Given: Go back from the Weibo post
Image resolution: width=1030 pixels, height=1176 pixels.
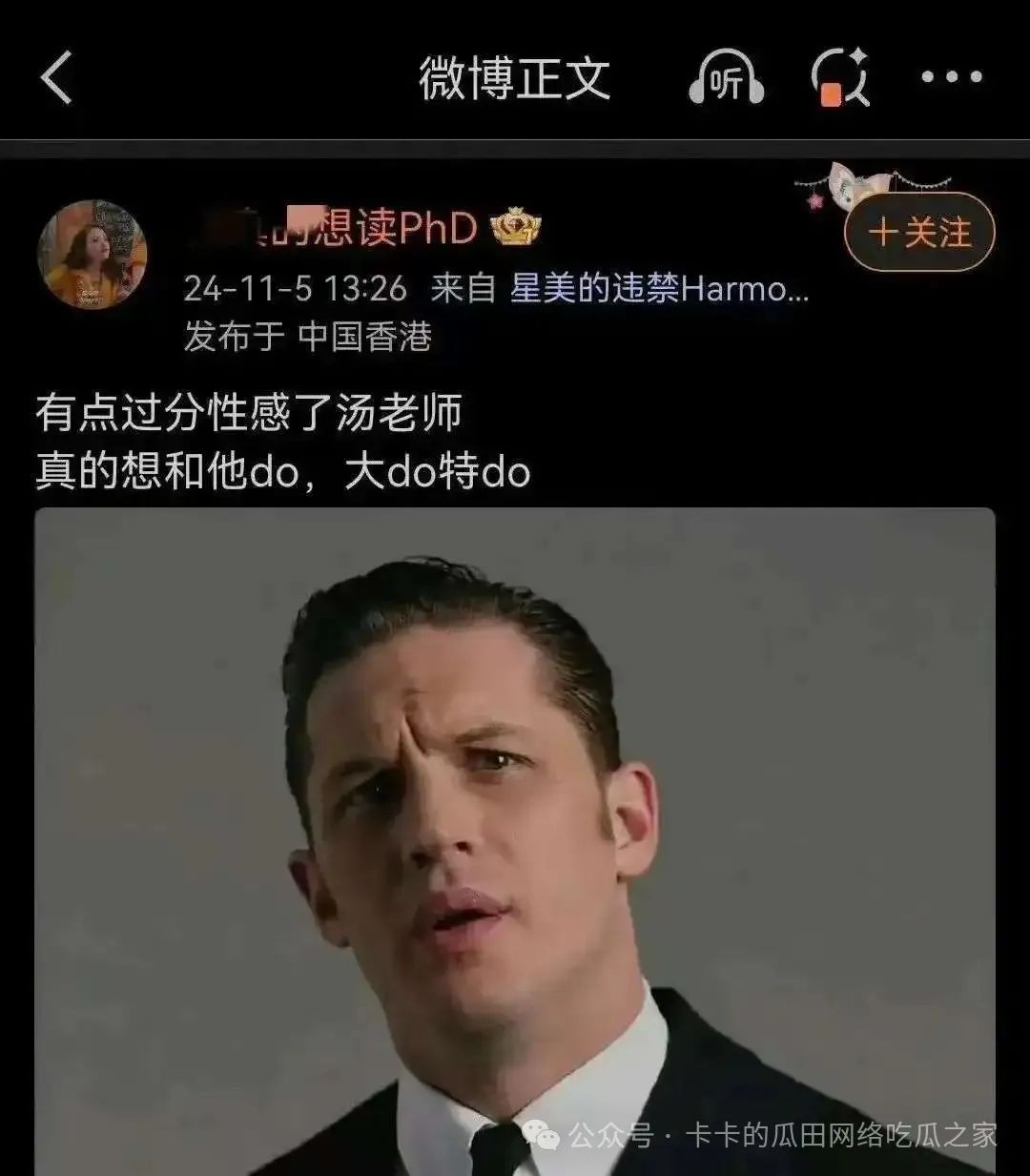Looking at the screenshot, I should 56,77.
